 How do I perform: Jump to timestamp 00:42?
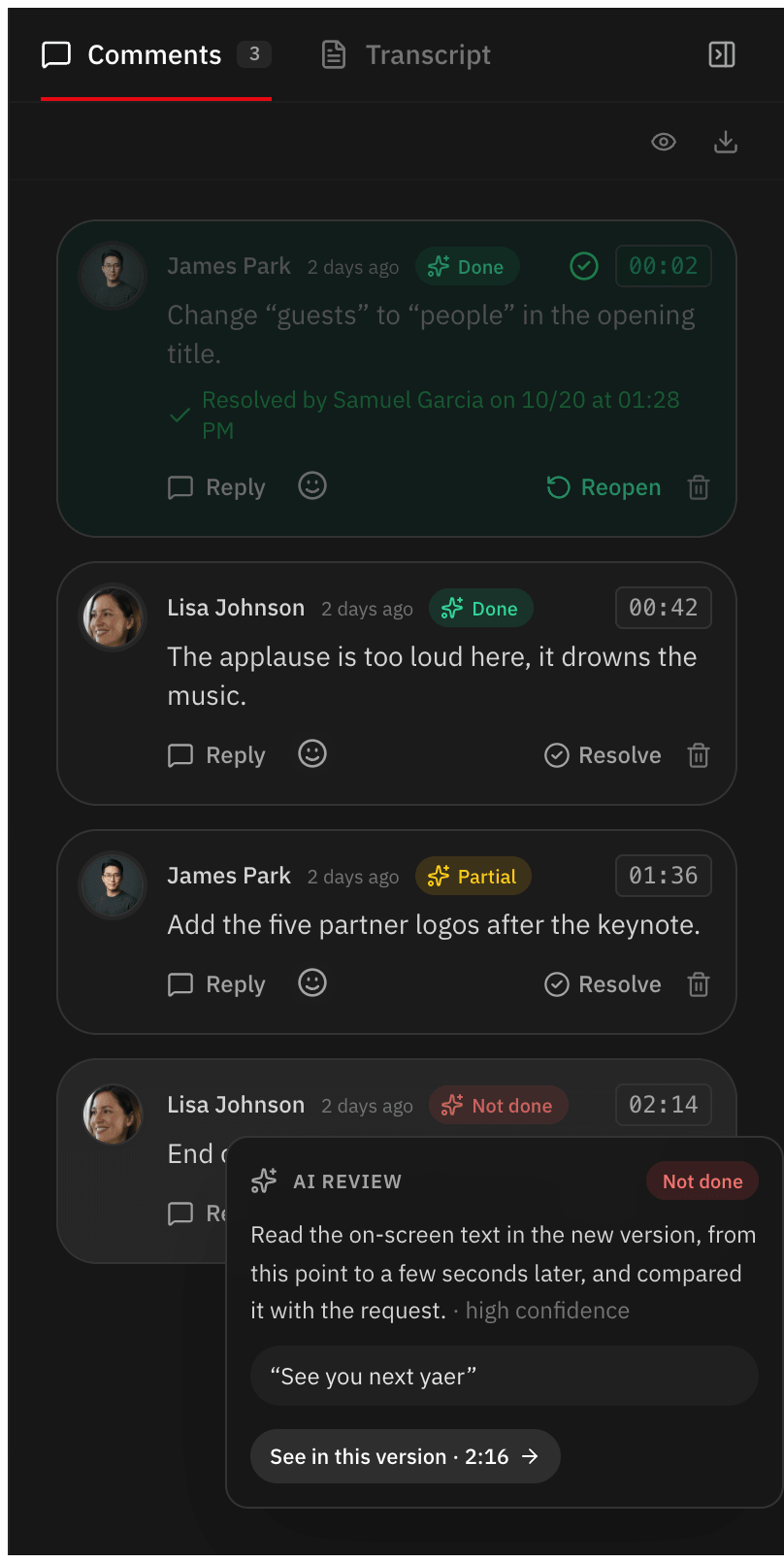(664, 608)
